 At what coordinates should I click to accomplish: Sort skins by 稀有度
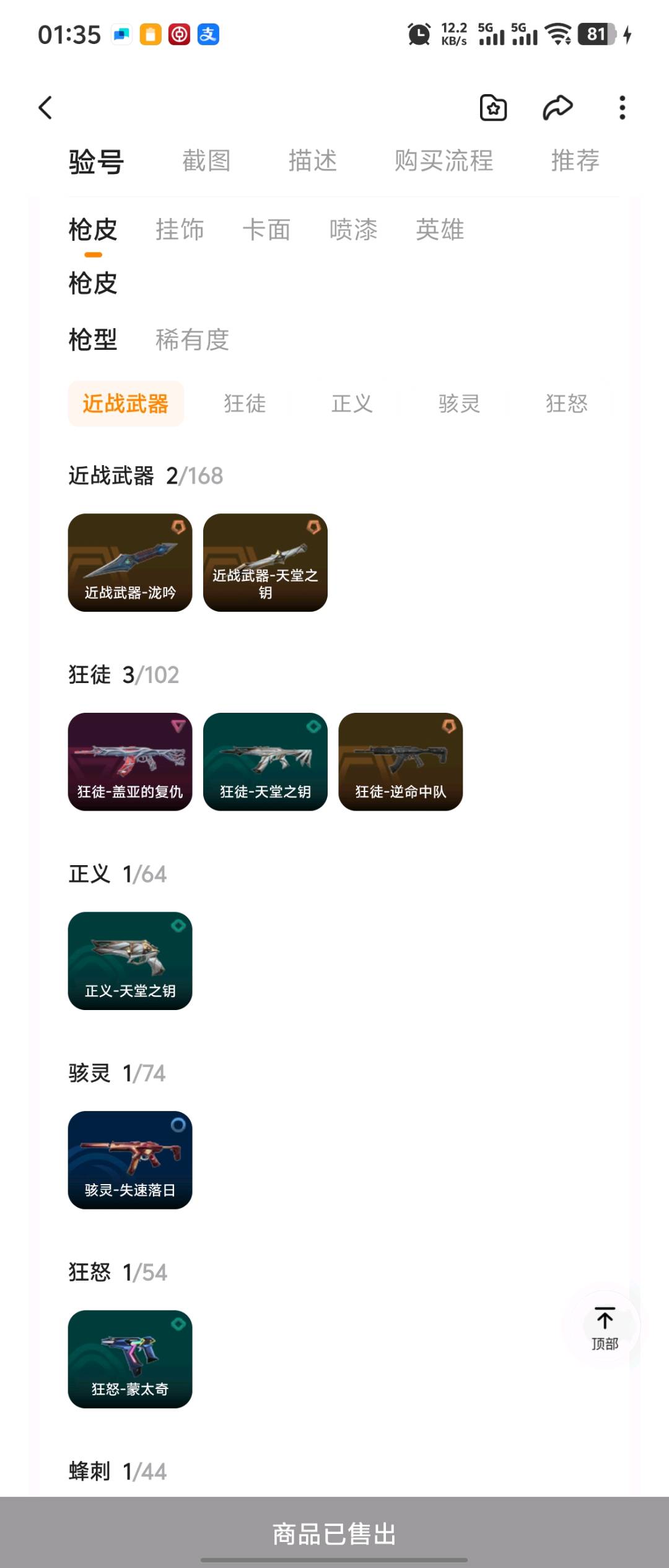point(192,340)
